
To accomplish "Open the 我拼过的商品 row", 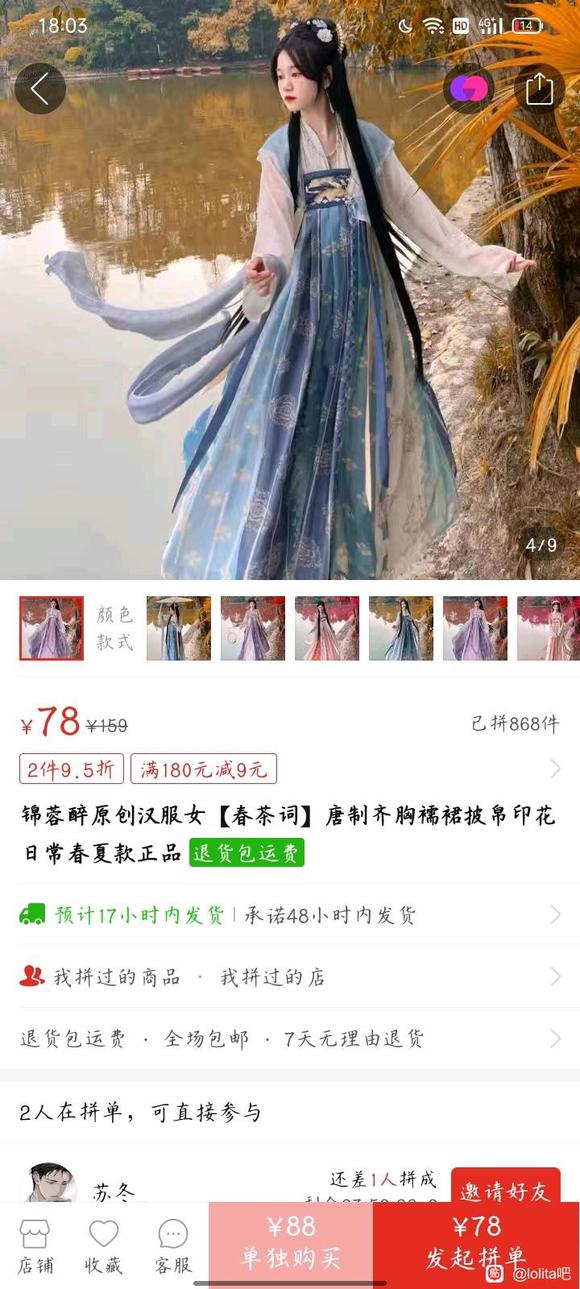I will pyautogui.click(x=290, y=976).
